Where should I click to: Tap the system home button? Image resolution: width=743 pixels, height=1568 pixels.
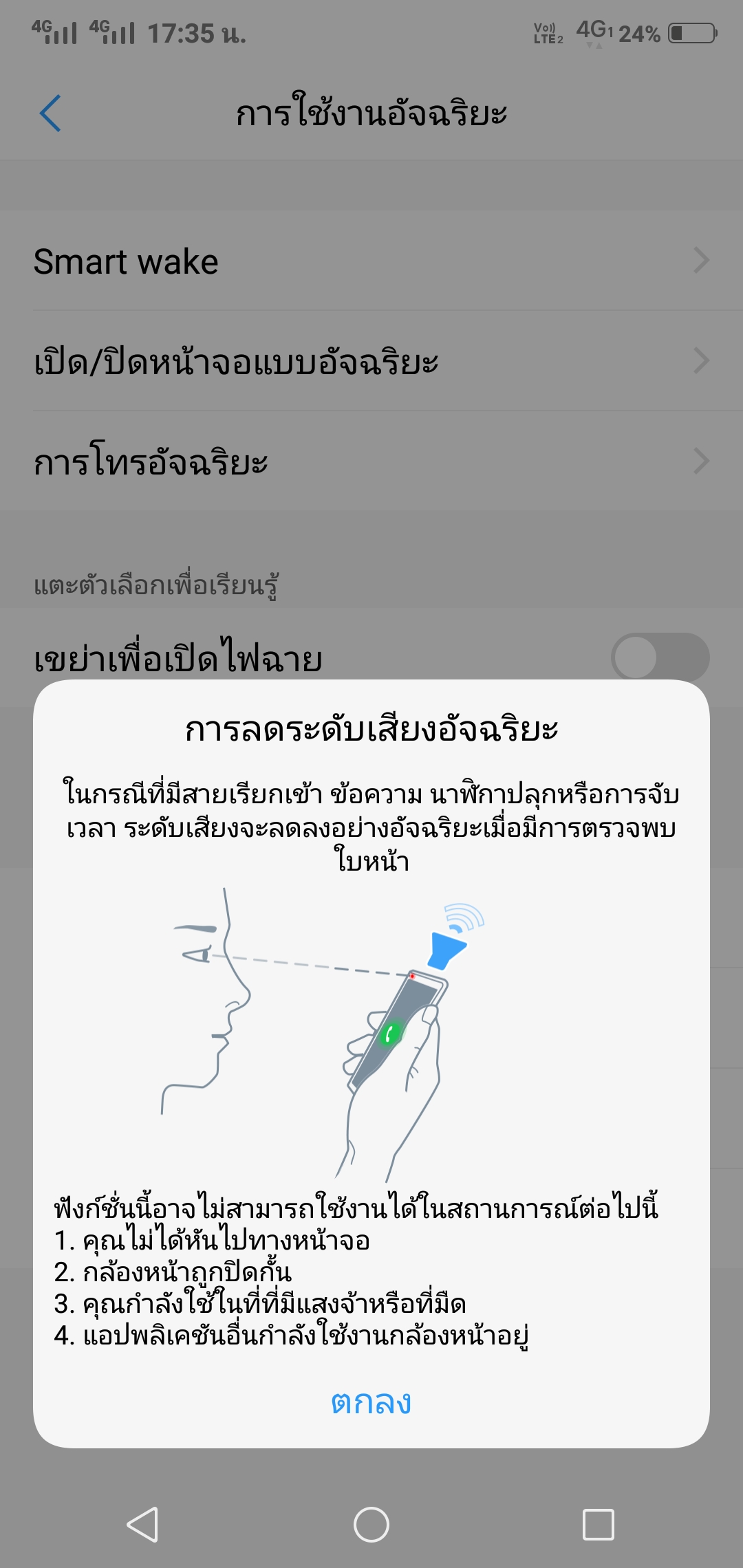pyautogui.click(x=371, y=1525)
